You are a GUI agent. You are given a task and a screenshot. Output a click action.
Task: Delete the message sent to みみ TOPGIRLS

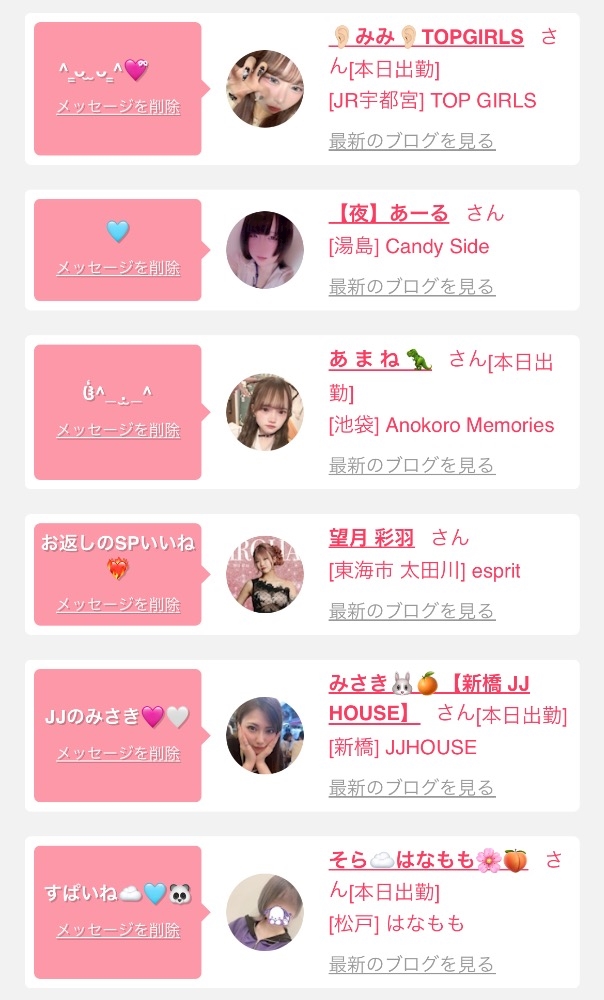(118, 107)
